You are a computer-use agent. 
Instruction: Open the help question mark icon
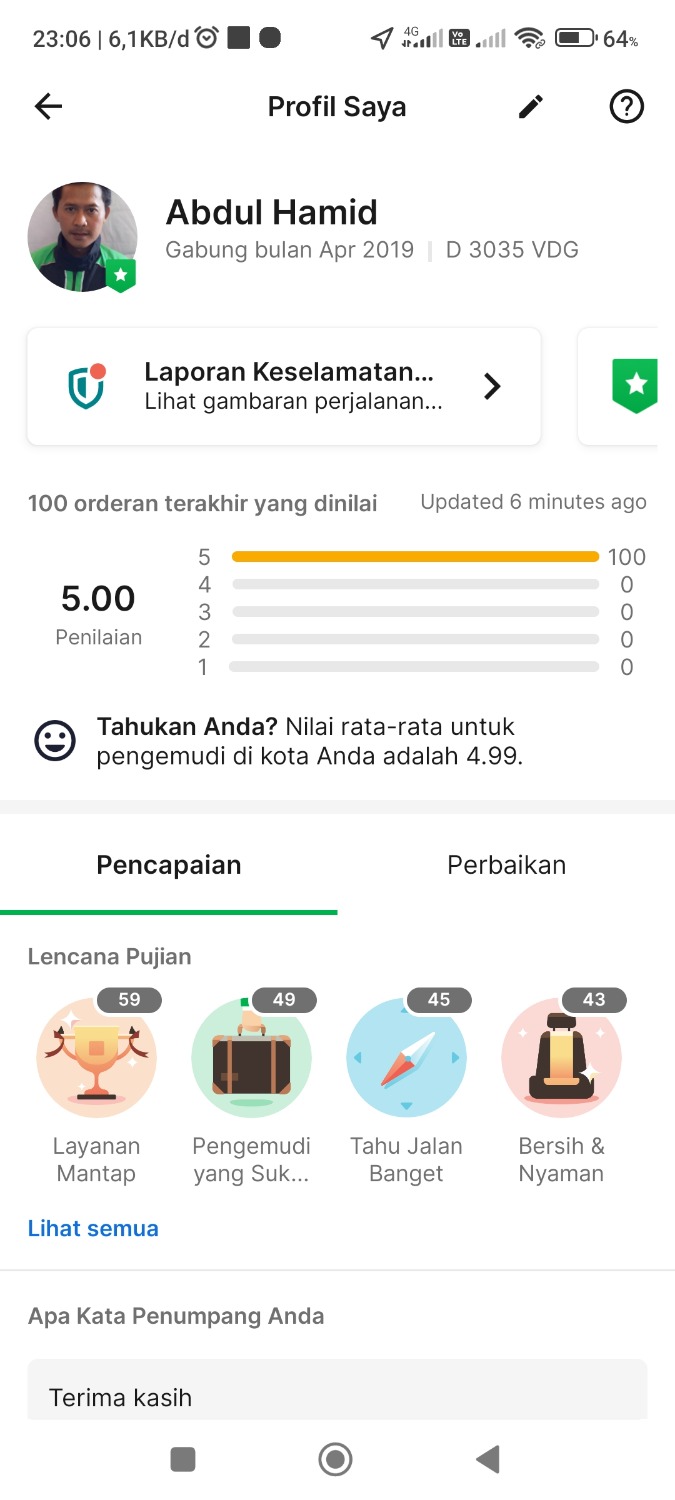point(627,107)
